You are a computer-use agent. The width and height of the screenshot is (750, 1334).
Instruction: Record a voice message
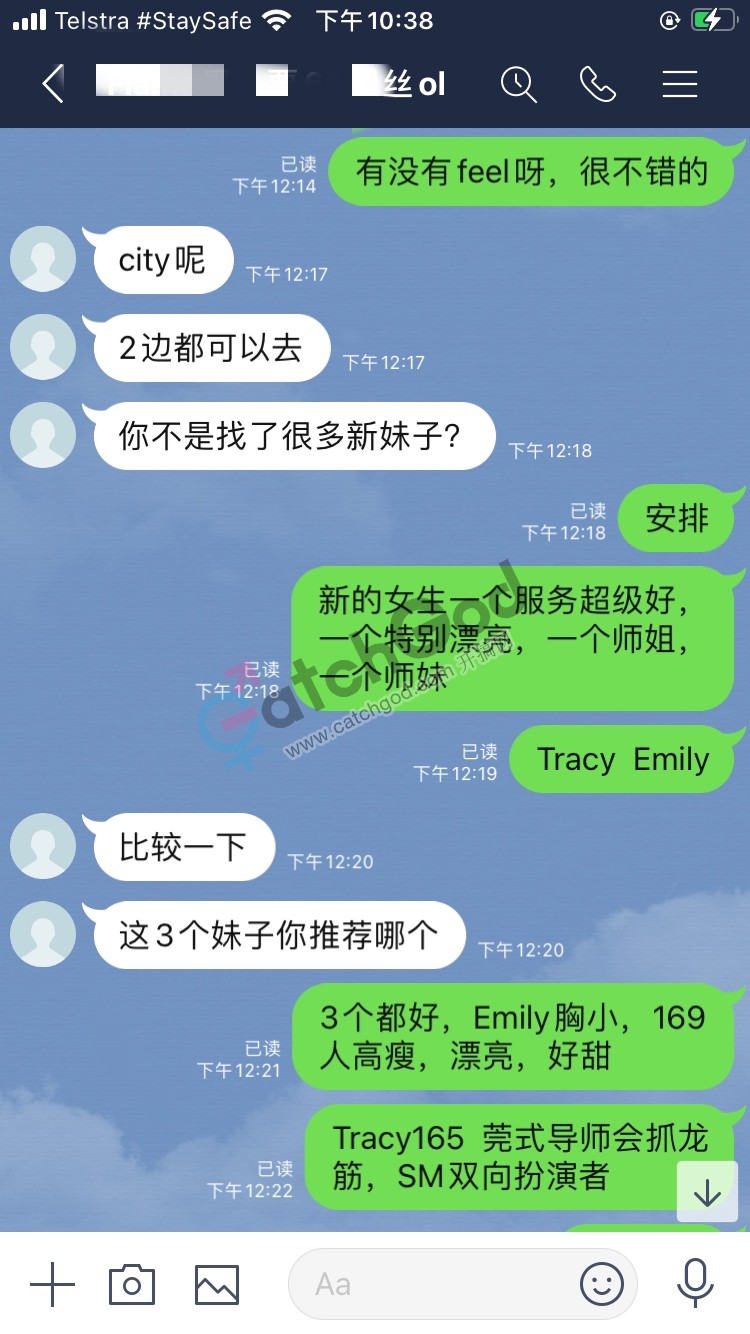click(692, 1284)
